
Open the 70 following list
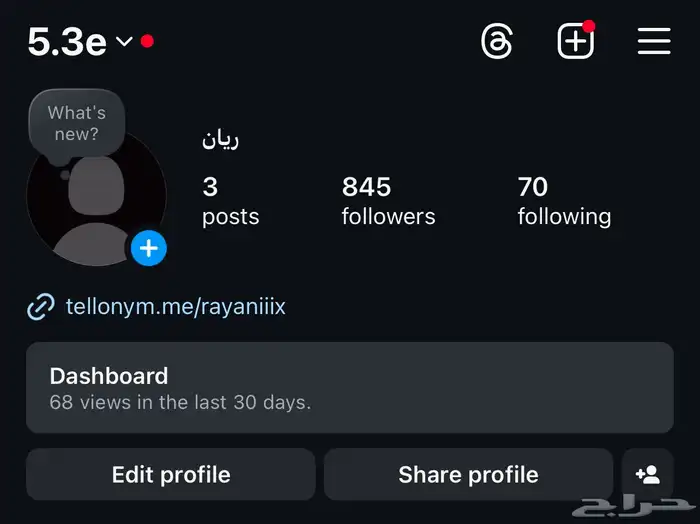(x=563, y=200)
